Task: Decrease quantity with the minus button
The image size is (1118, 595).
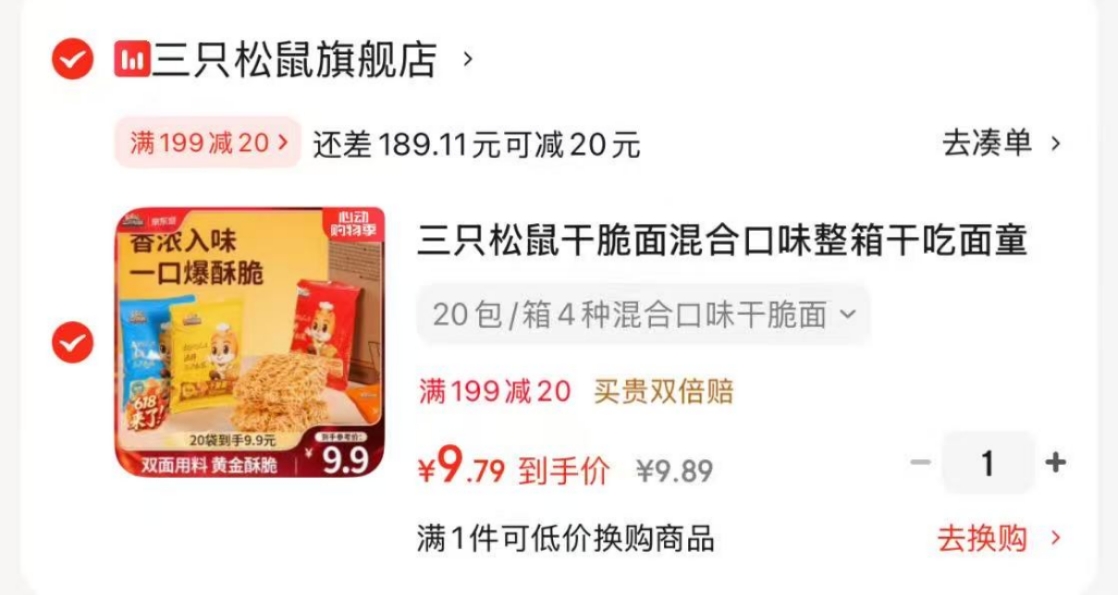Action: pos(921,463)
